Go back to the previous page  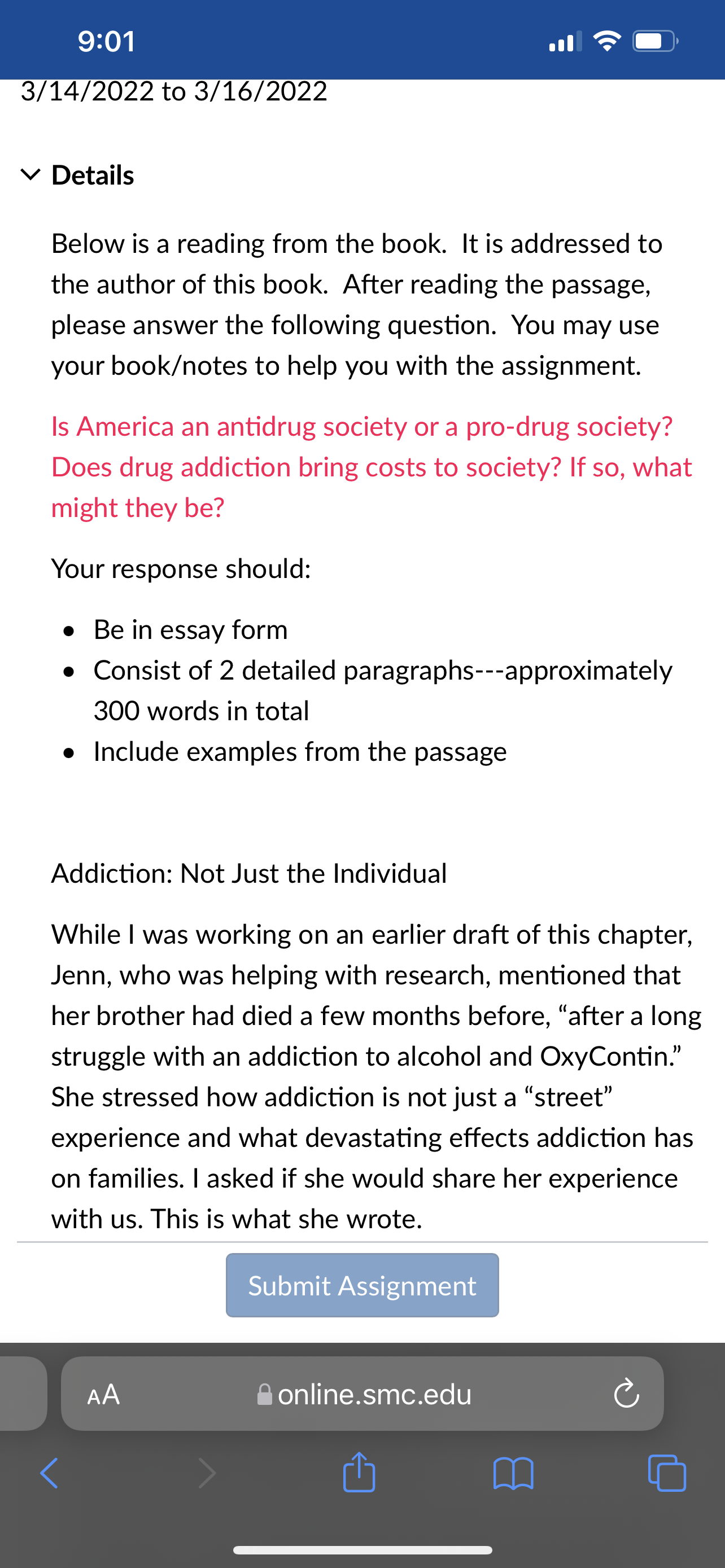pos(49,1473)
